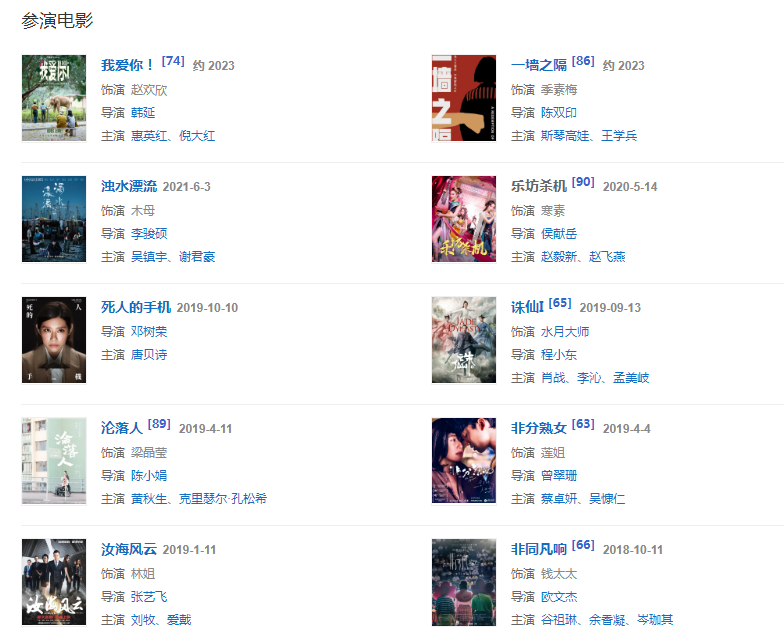This screenshot has width=784, height=640.
Task: View actor 黄秋生's page
Action: (x=149, y=498)
